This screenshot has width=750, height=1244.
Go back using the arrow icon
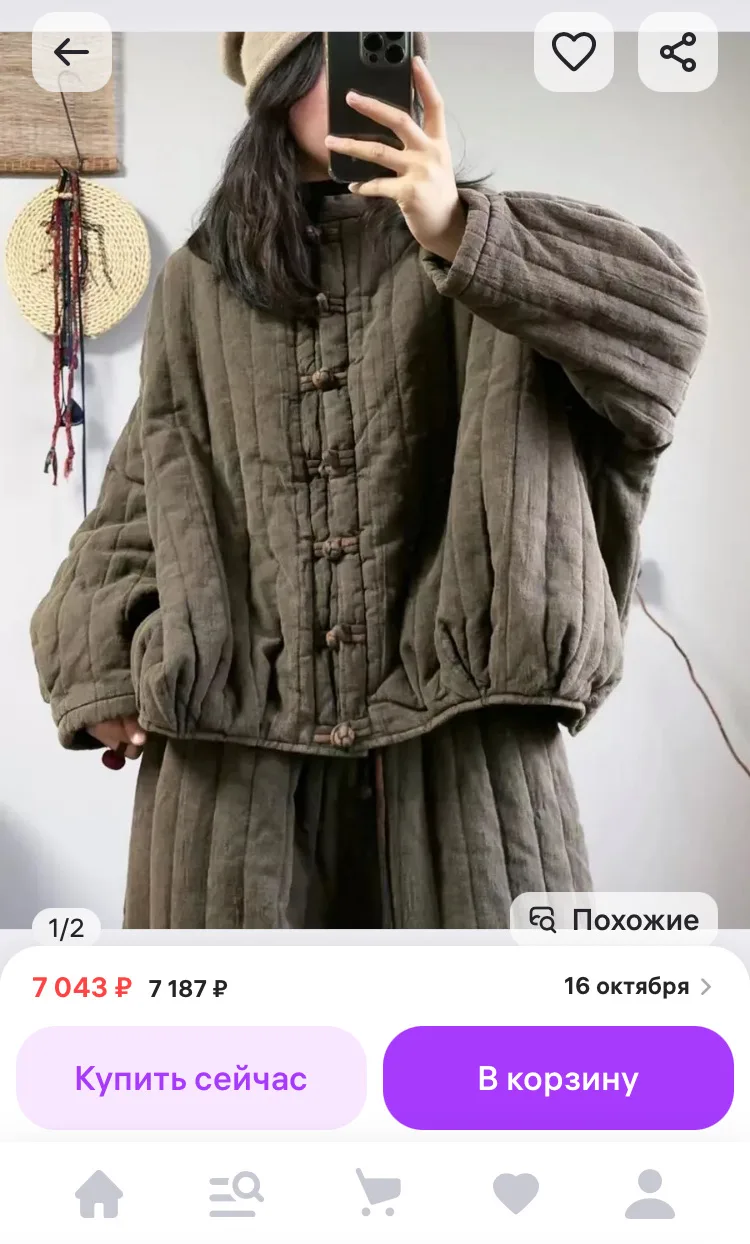(x=71, y=52)
